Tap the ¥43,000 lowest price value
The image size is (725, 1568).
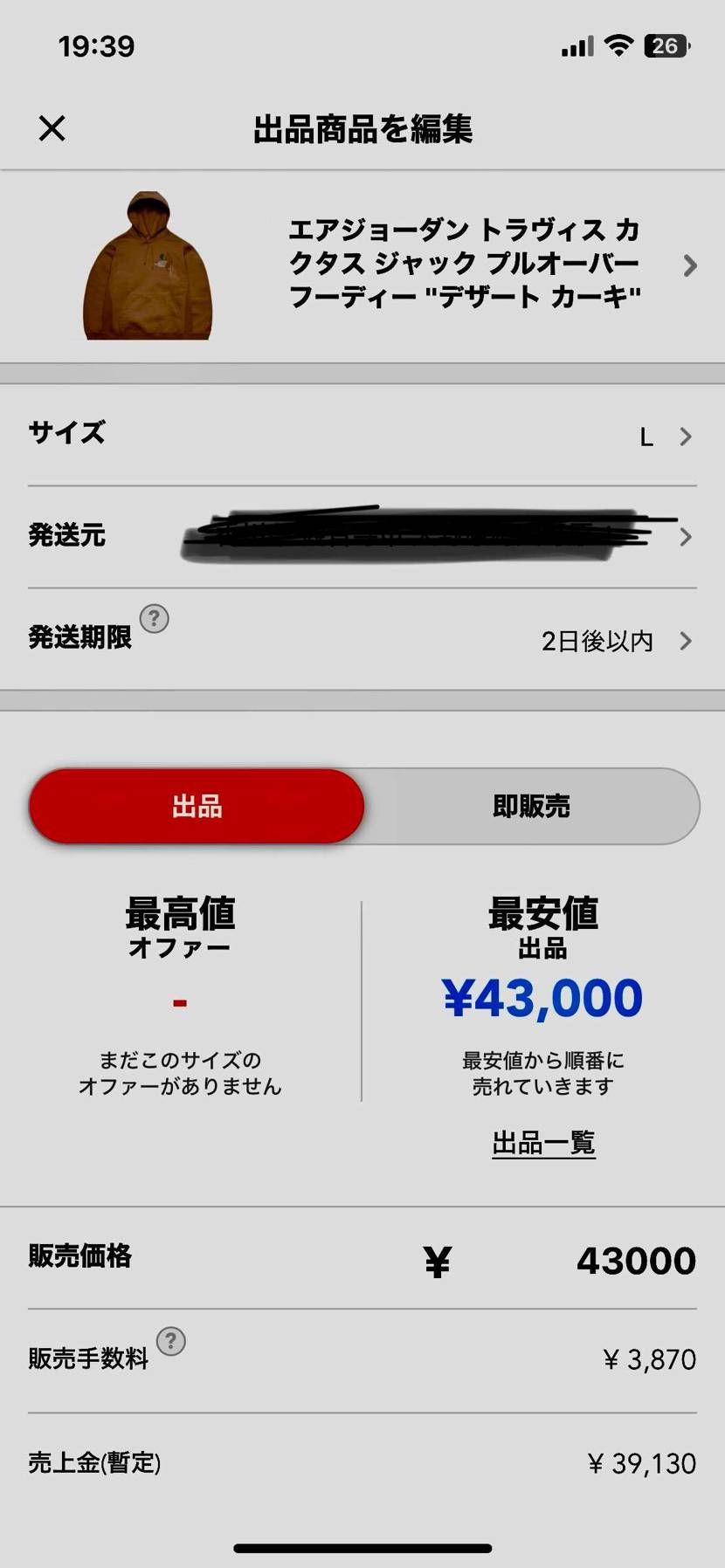coord(542,997)
